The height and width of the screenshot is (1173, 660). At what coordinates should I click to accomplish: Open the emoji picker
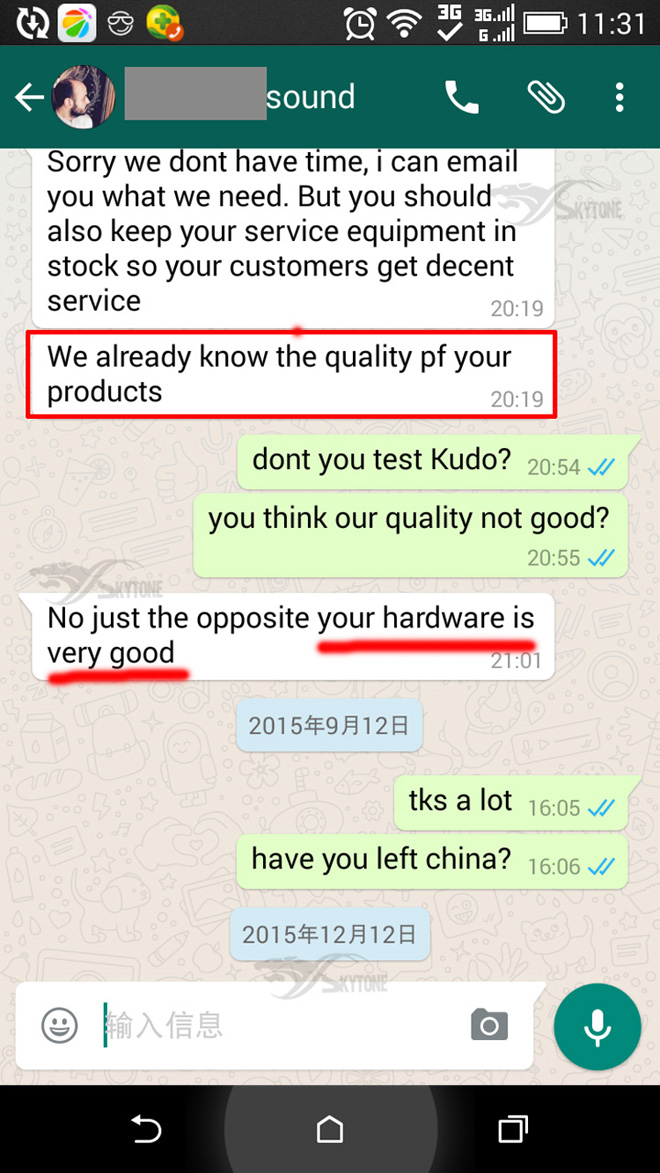pyautogui.click(x=60, y=1025)
